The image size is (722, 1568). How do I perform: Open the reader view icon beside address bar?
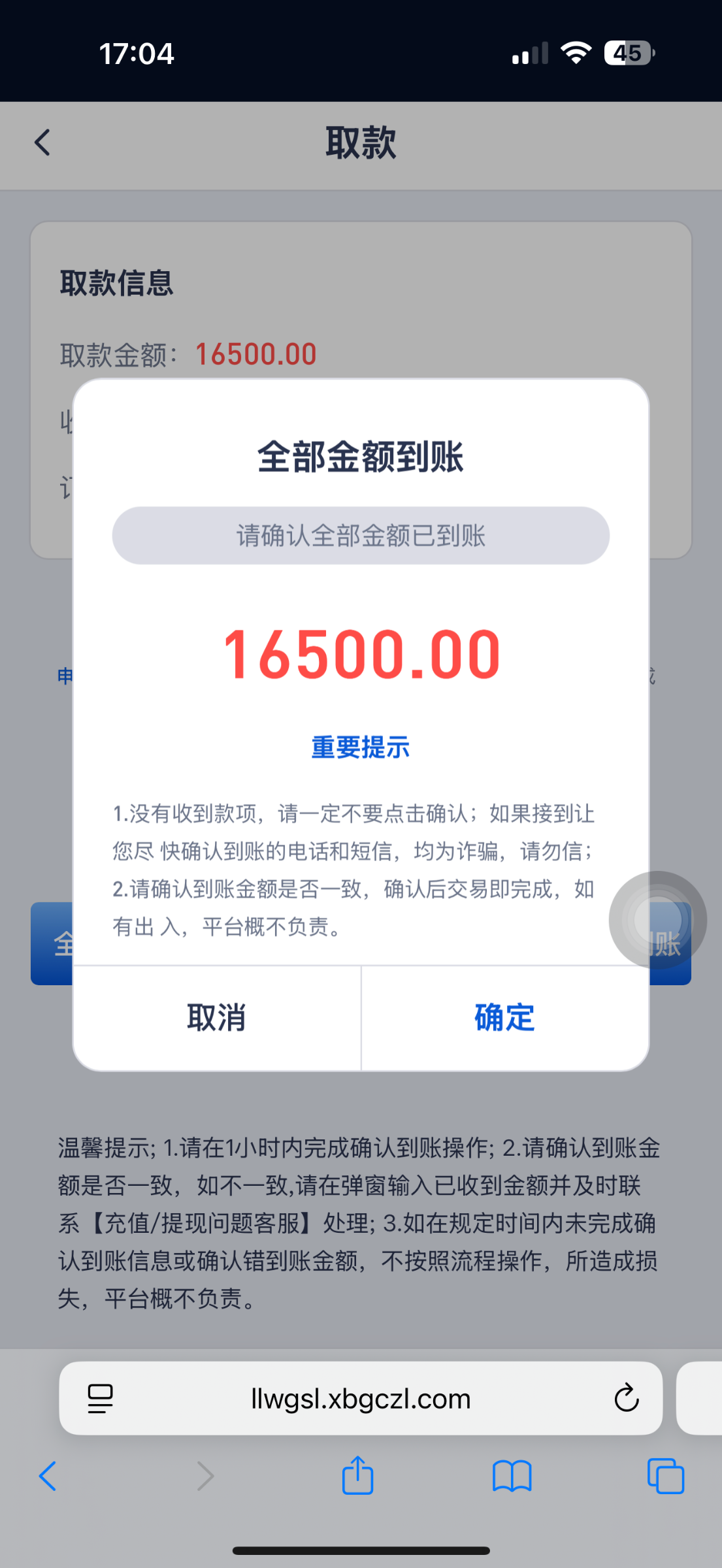(99, 1398)
